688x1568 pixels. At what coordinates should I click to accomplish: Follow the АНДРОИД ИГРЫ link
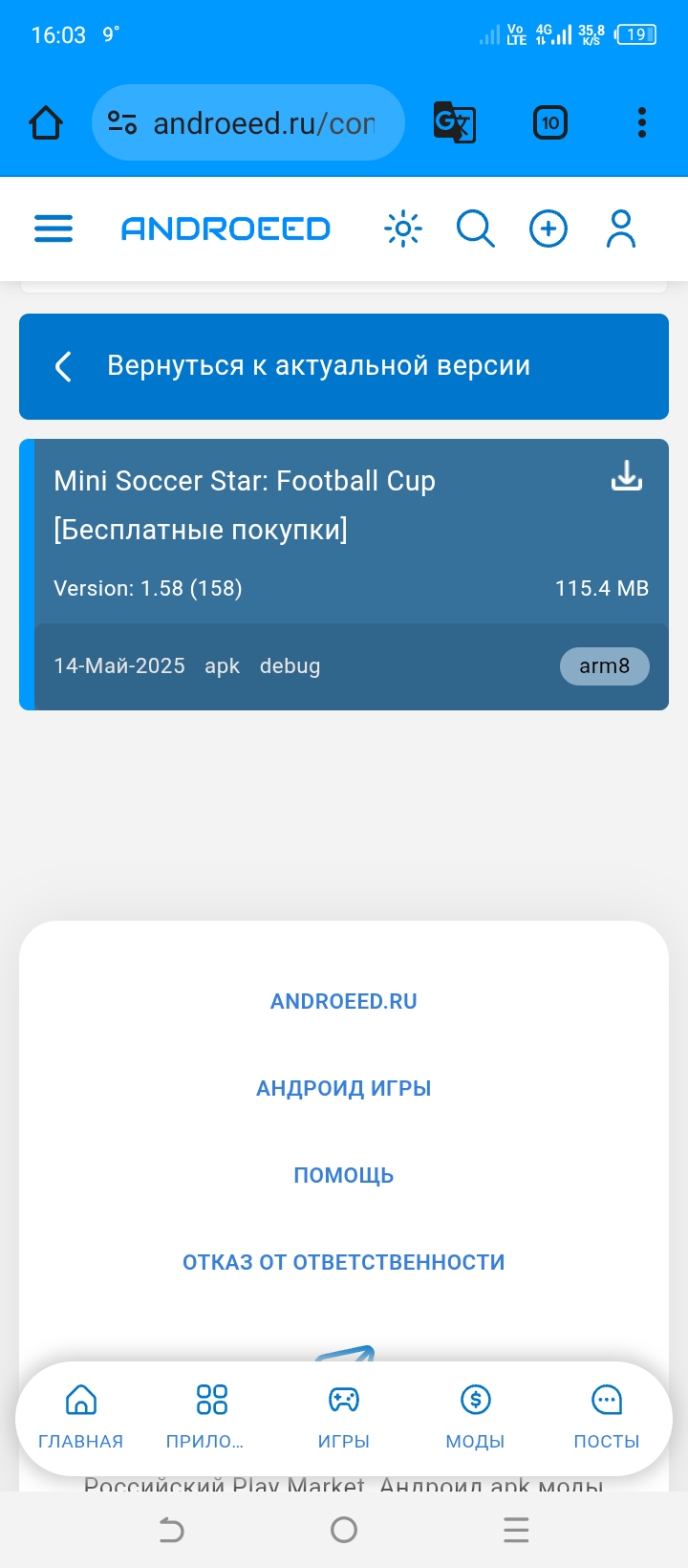[x=344, y=1088]
